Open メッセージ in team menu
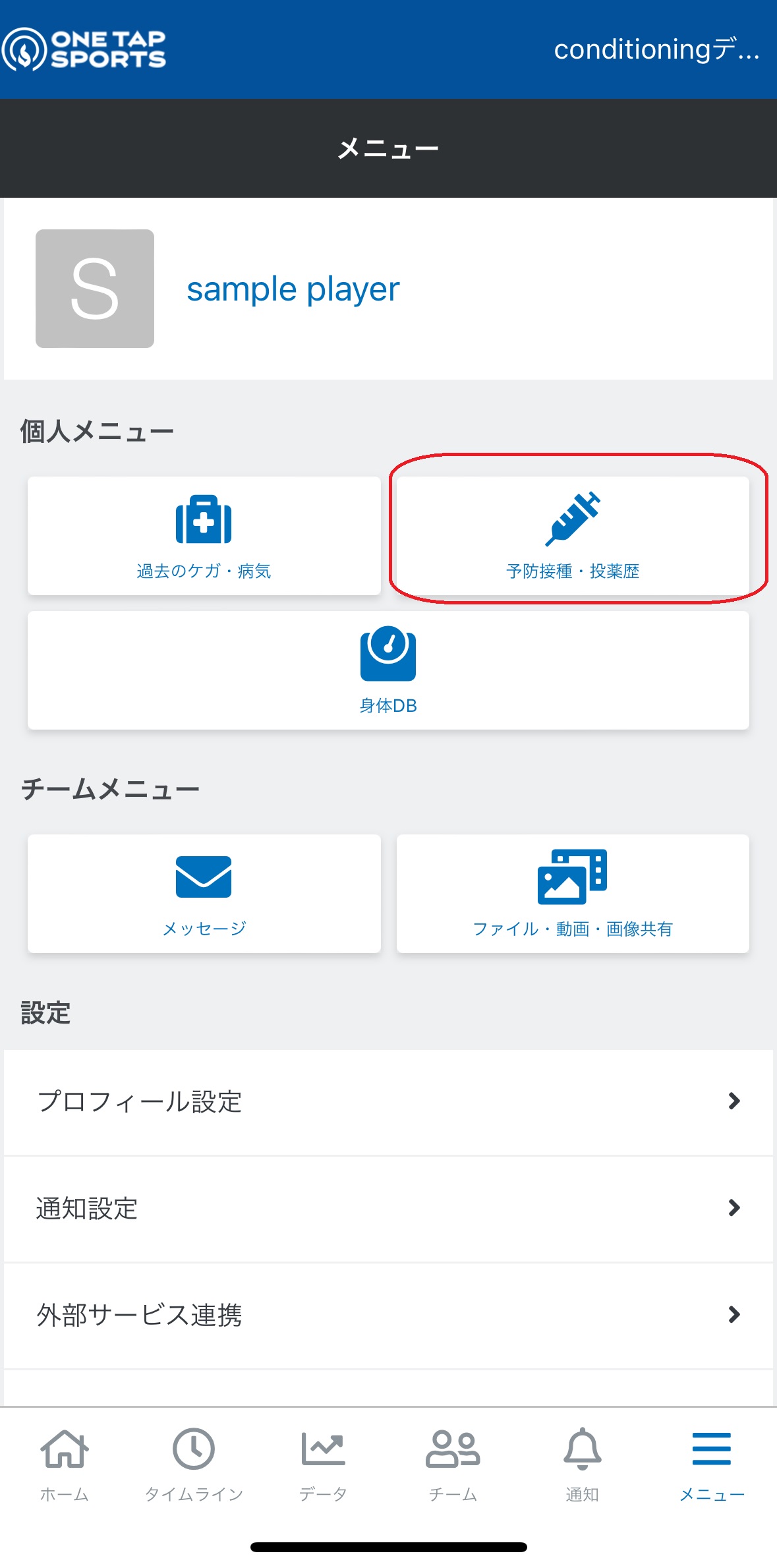The height and width of the screenshot is (1568, 777). coord(204,894)
